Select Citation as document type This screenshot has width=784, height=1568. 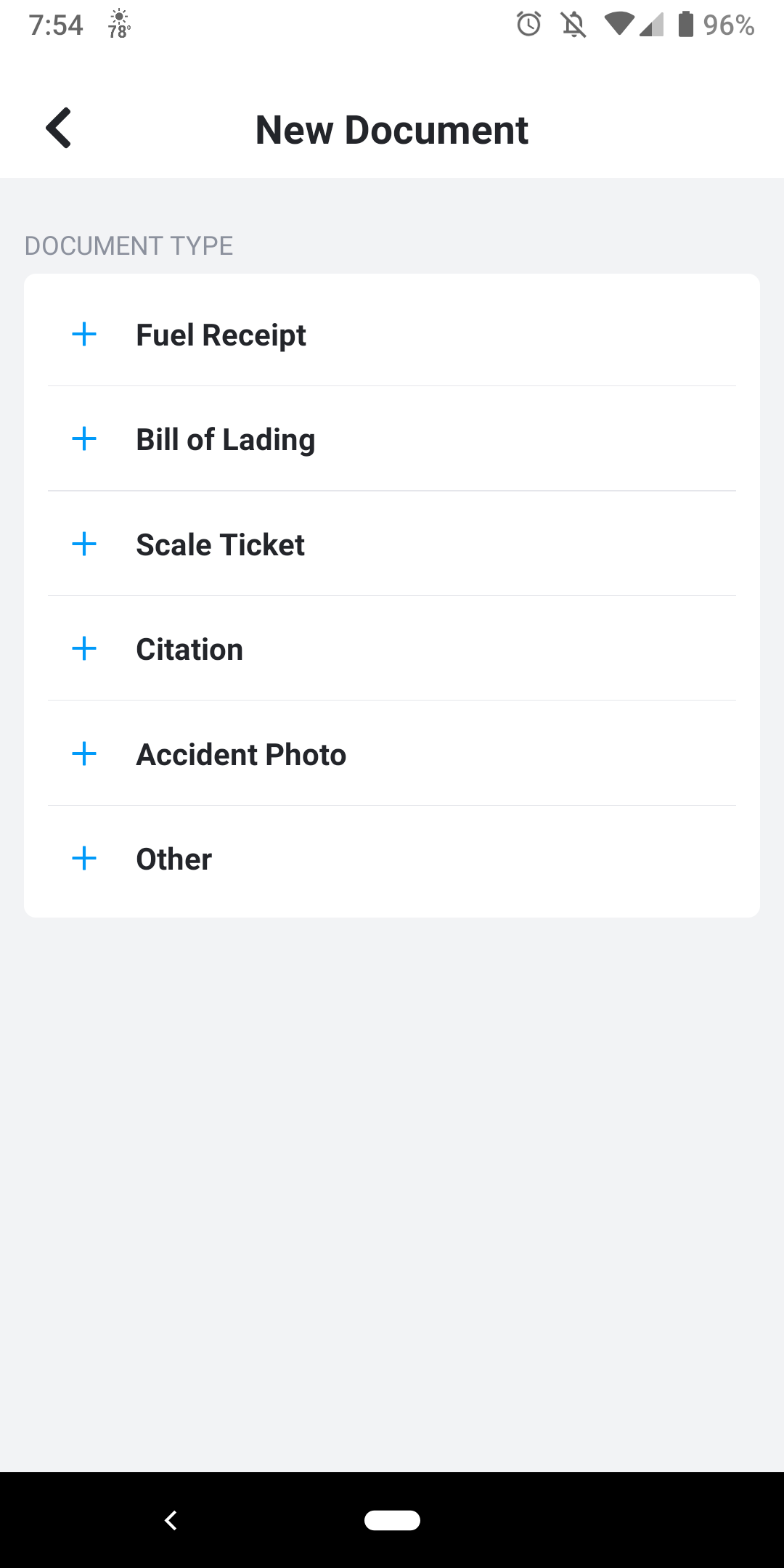tap(392, 648)
